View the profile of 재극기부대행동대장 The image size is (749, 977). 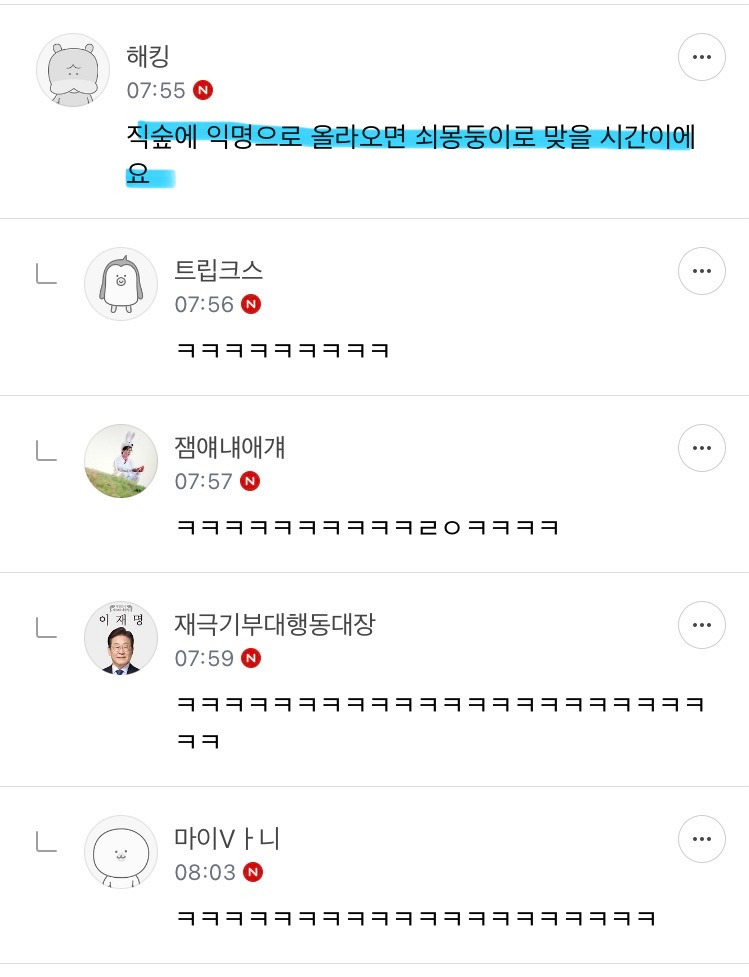coord(121,638)
